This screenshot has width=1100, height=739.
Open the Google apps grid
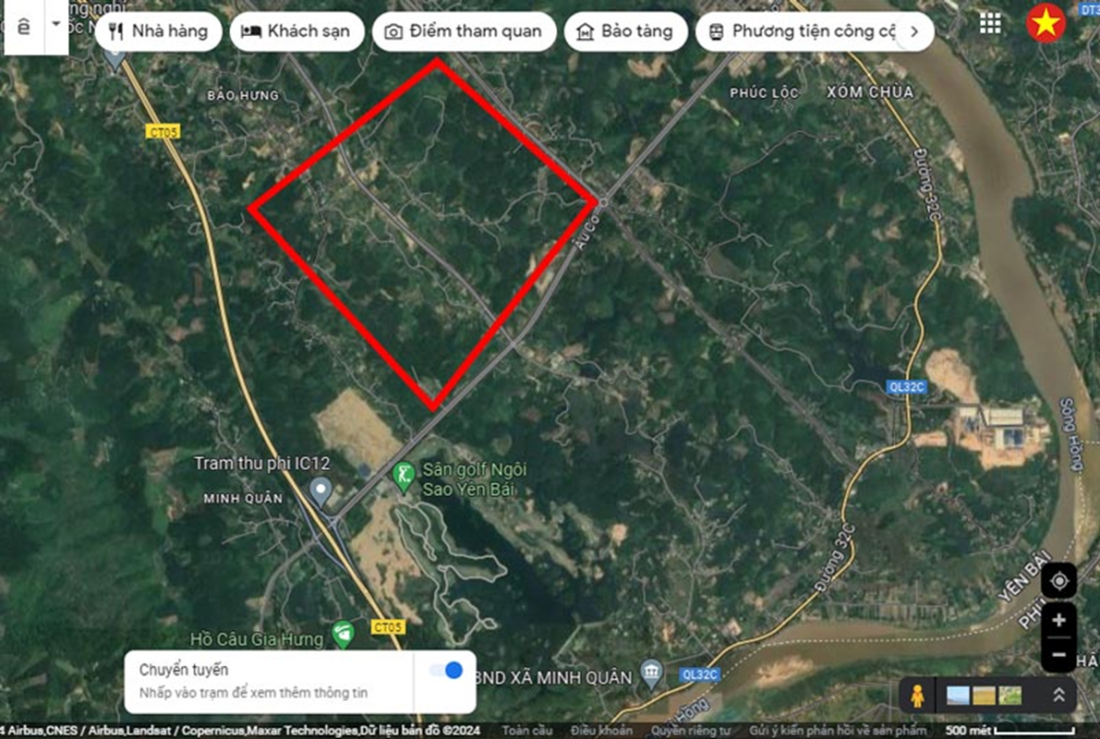click(990, 23)
